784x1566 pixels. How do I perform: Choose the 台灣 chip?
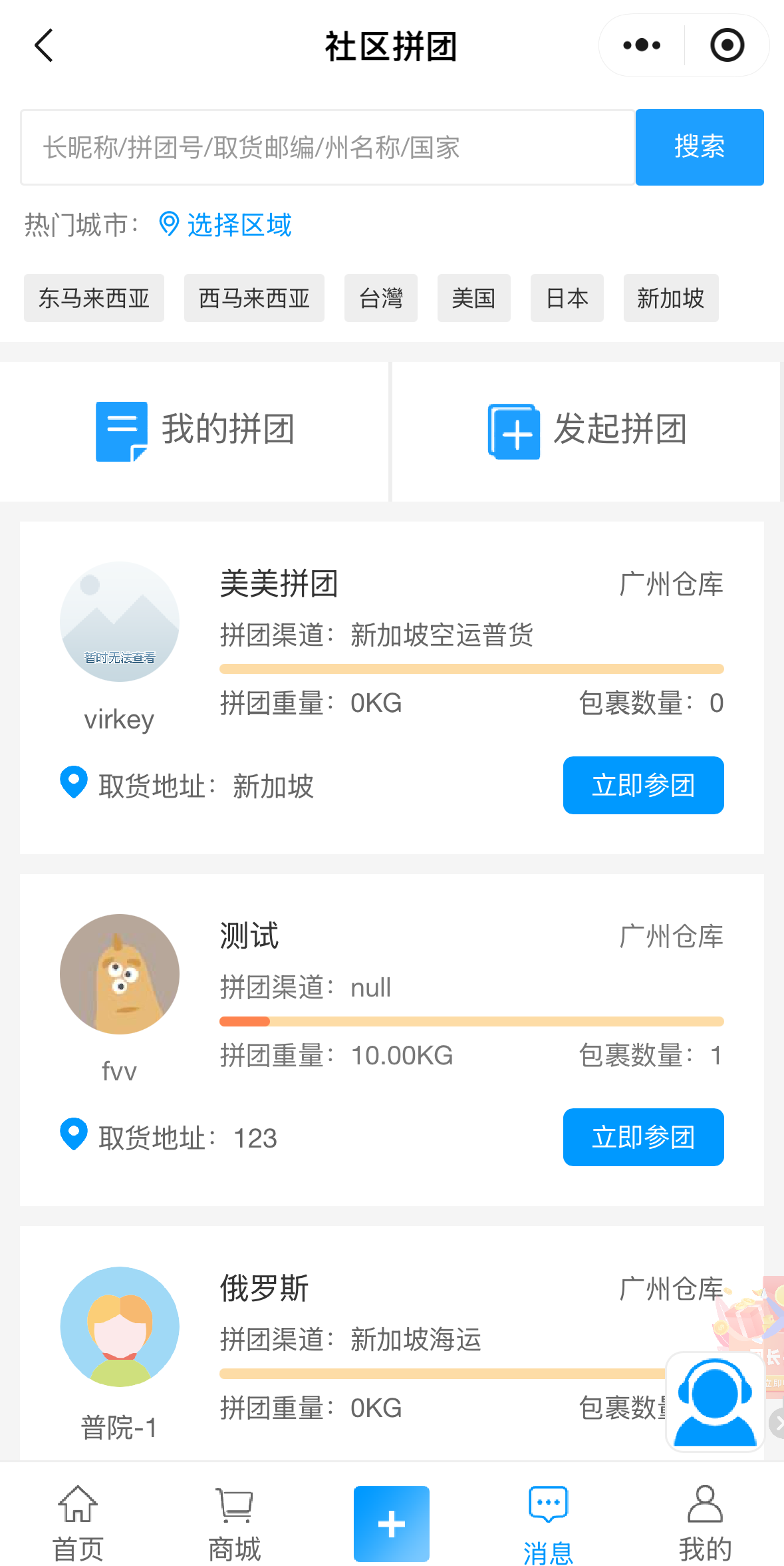tap(381, 298)
